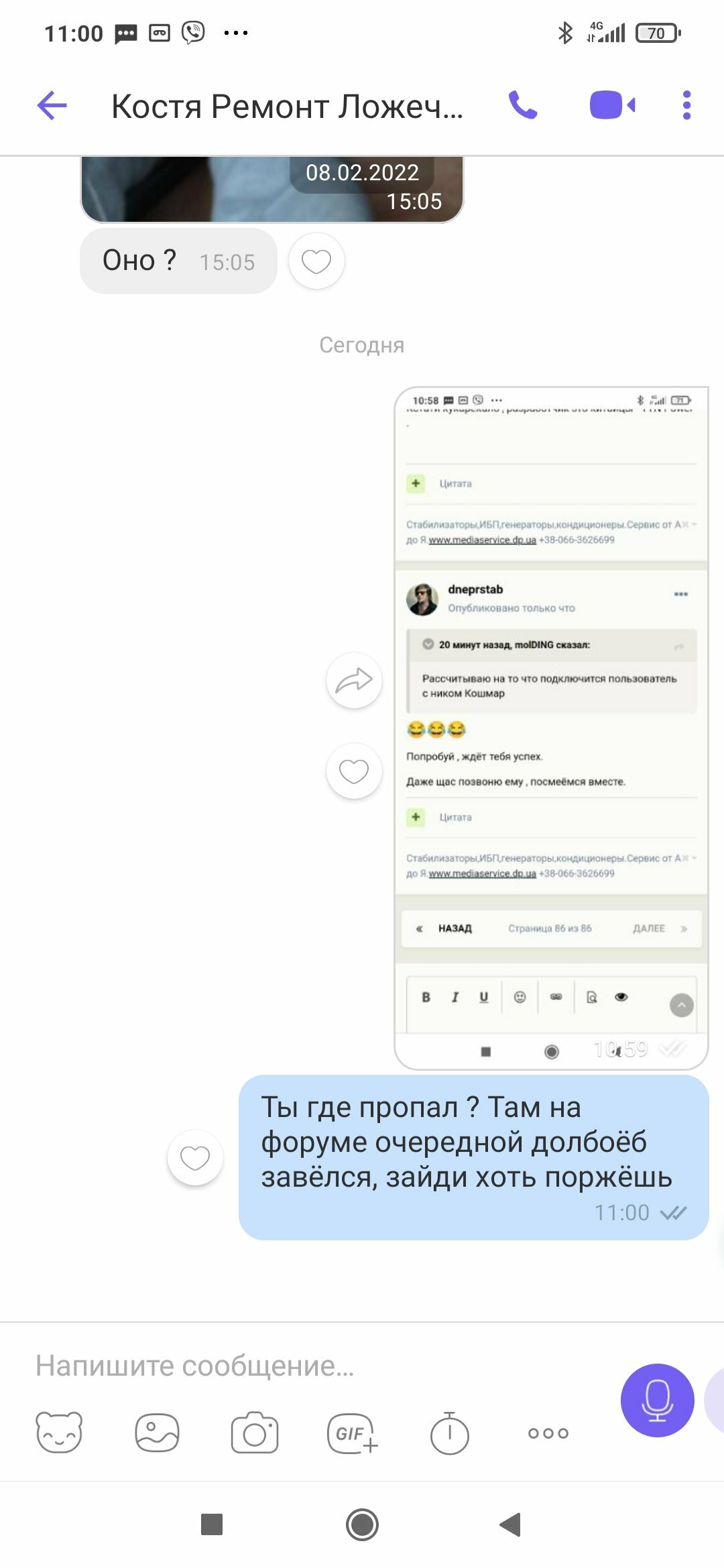Screen dimensions: 724x1568
Task: Forward the sent forum screenshot
Action: click(x=354, y=681)
